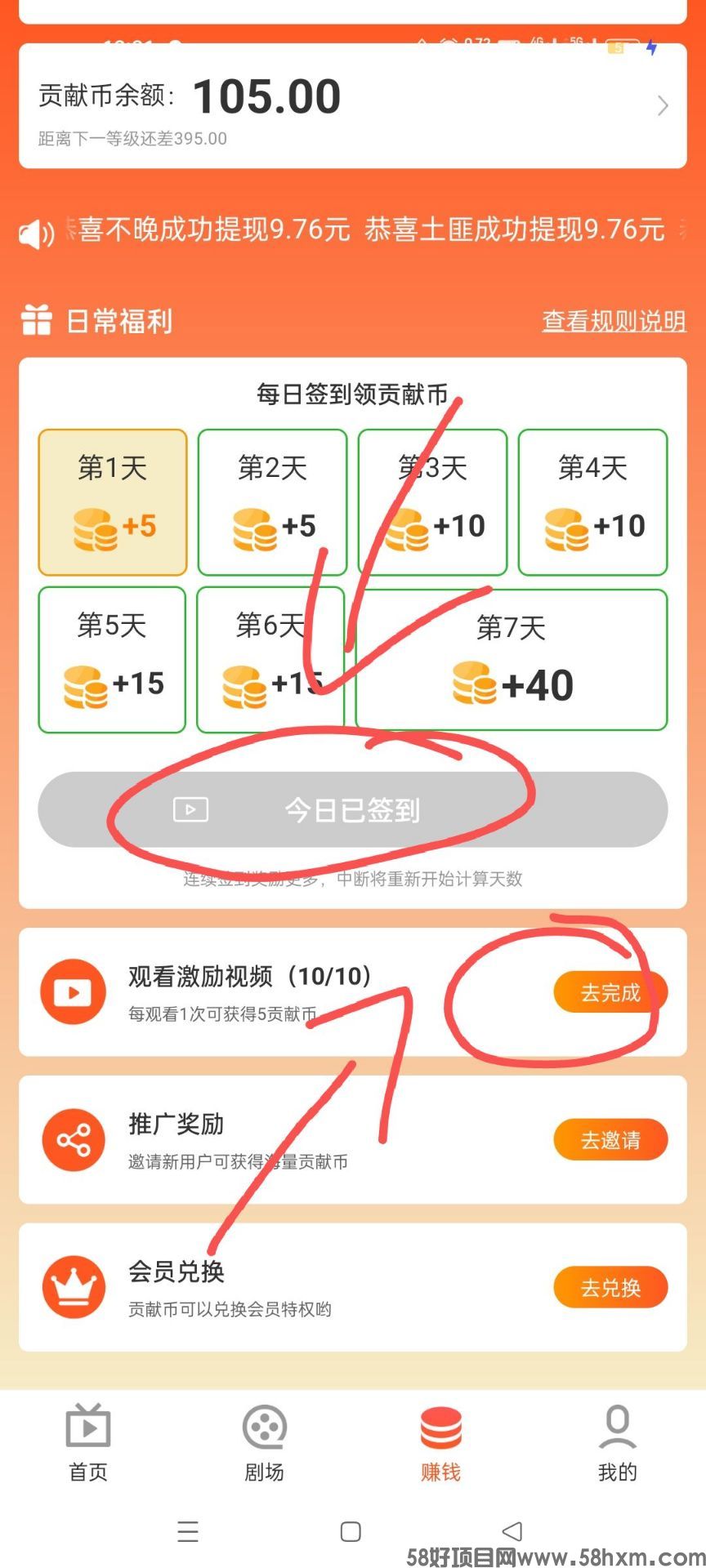Open the 贡献币余额 balance card

[353, 106]
